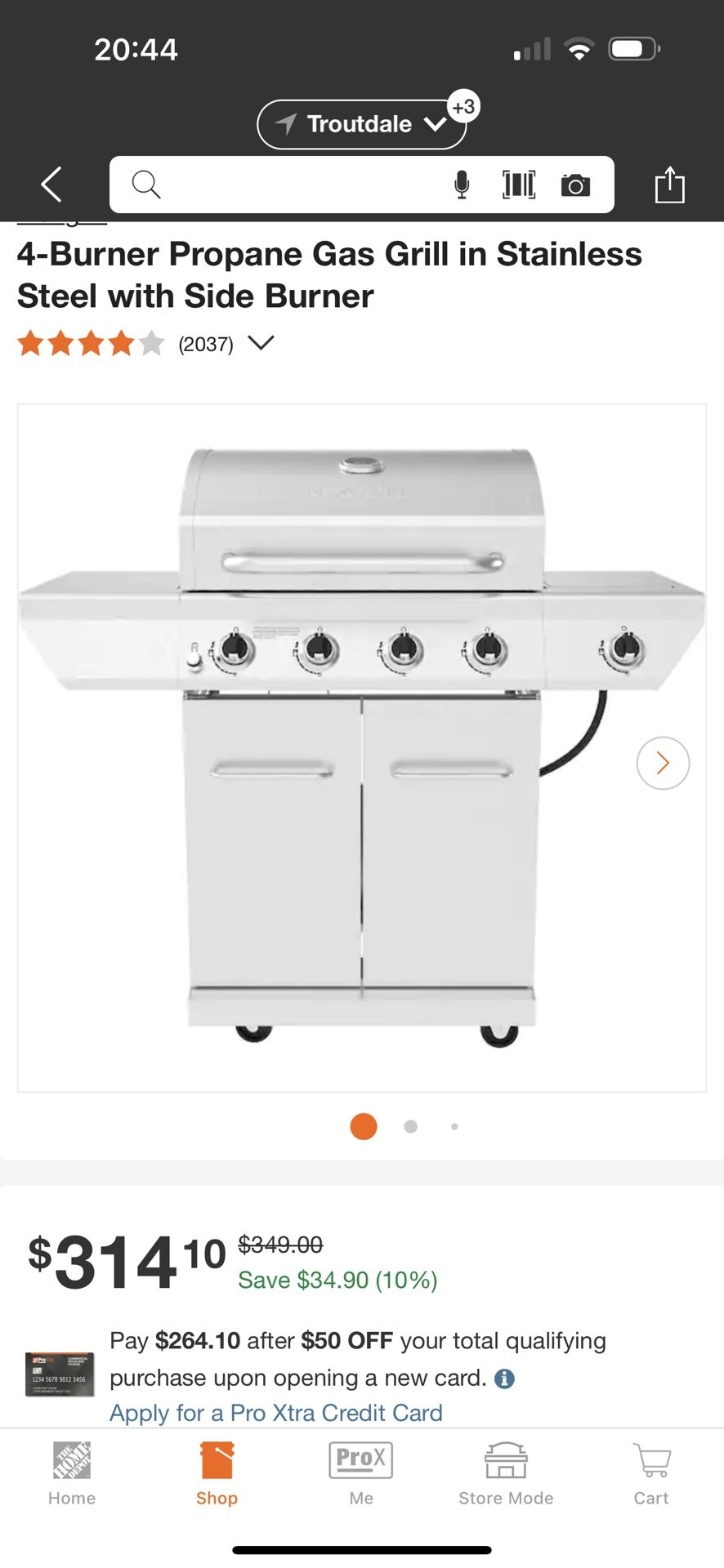Expand the Troutdale store selector

(x=362, y=124)
